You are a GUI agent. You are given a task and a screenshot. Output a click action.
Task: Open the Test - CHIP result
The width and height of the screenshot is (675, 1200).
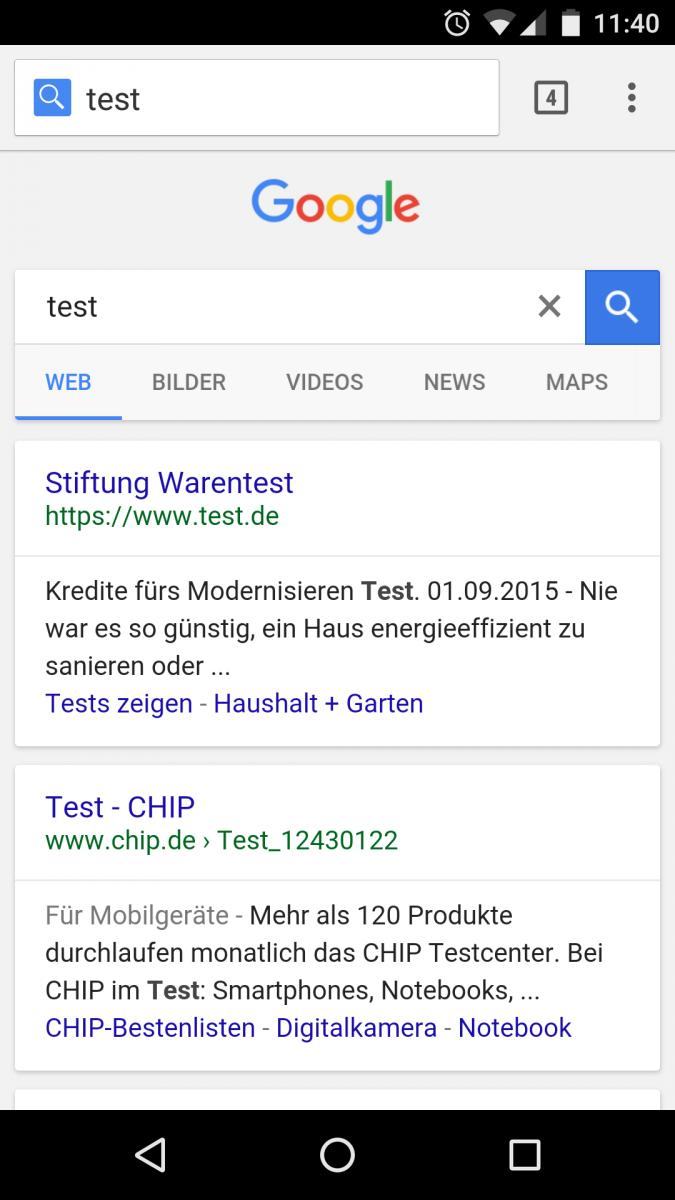coord(120,807)
